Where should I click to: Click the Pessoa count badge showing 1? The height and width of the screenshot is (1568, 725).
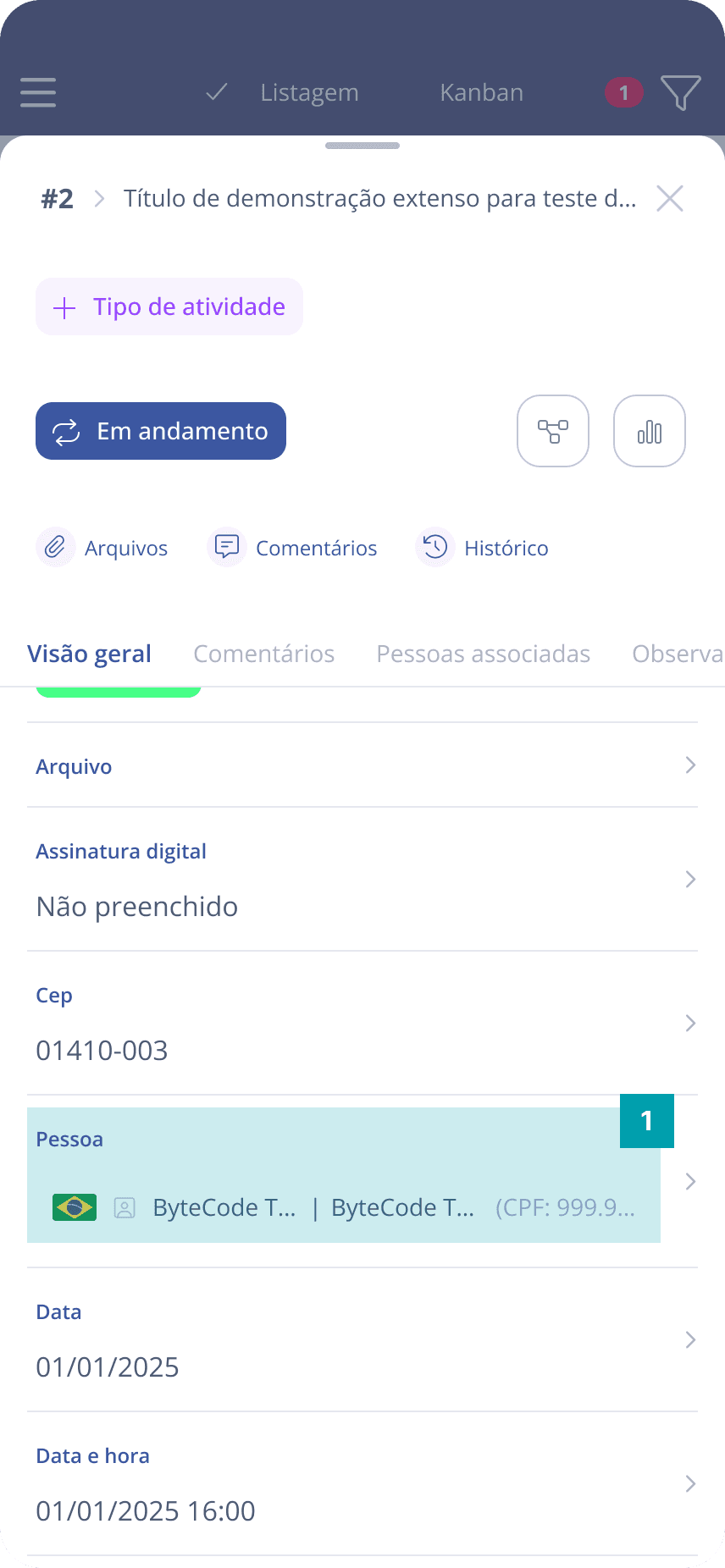[646, 1120]
